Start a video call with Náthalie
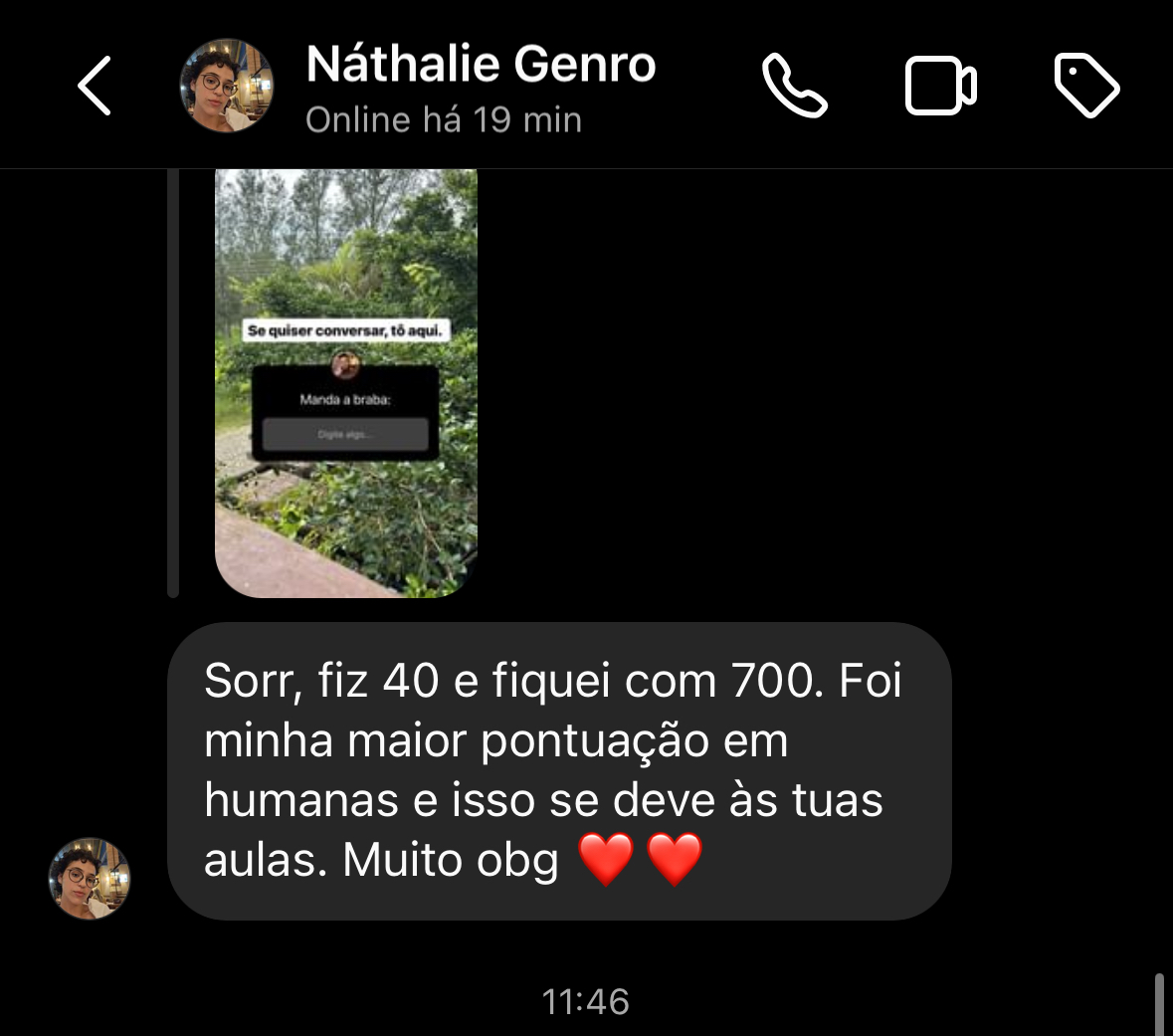Viewport: 1173px width, 1036px height. (x=940, y=87)
